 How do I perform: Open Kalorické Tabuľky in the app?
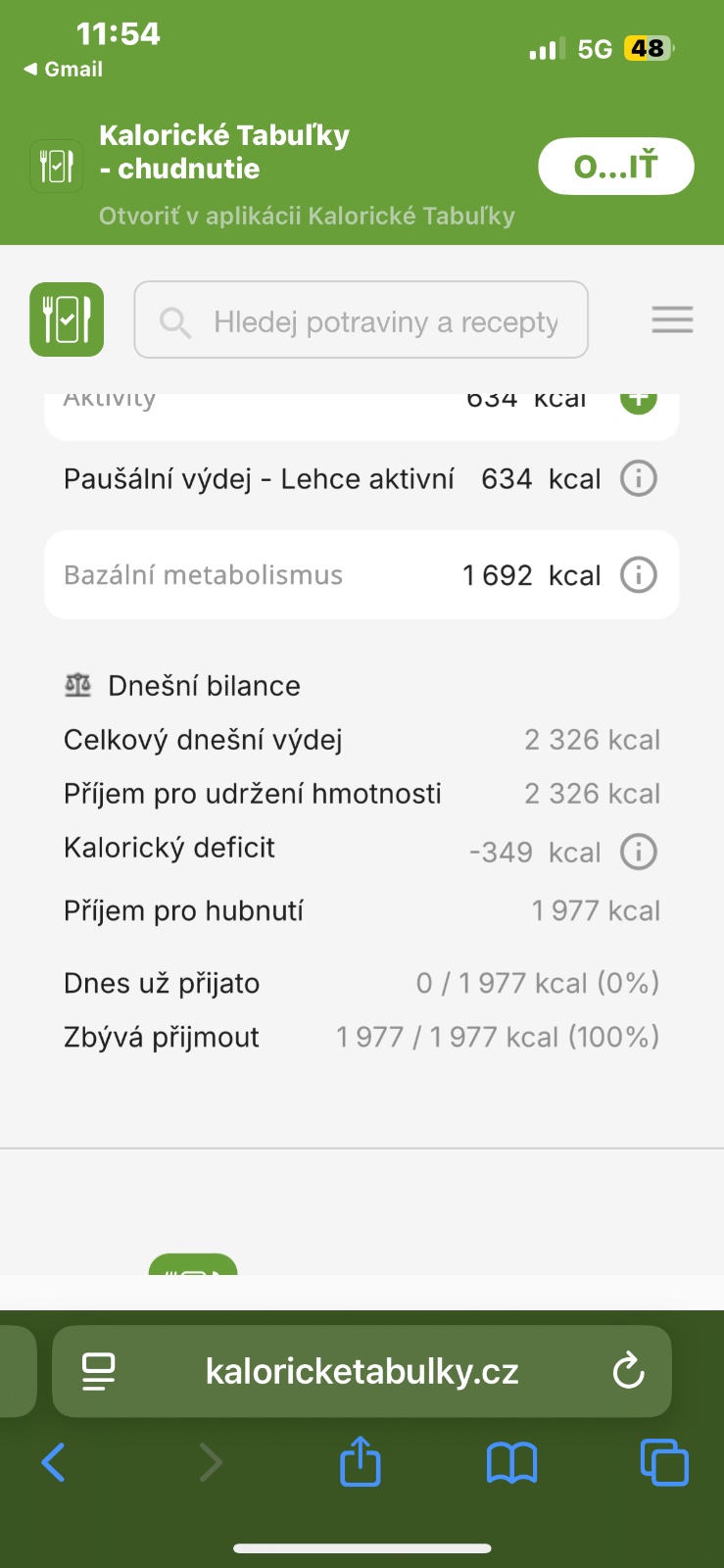point(615,167)
